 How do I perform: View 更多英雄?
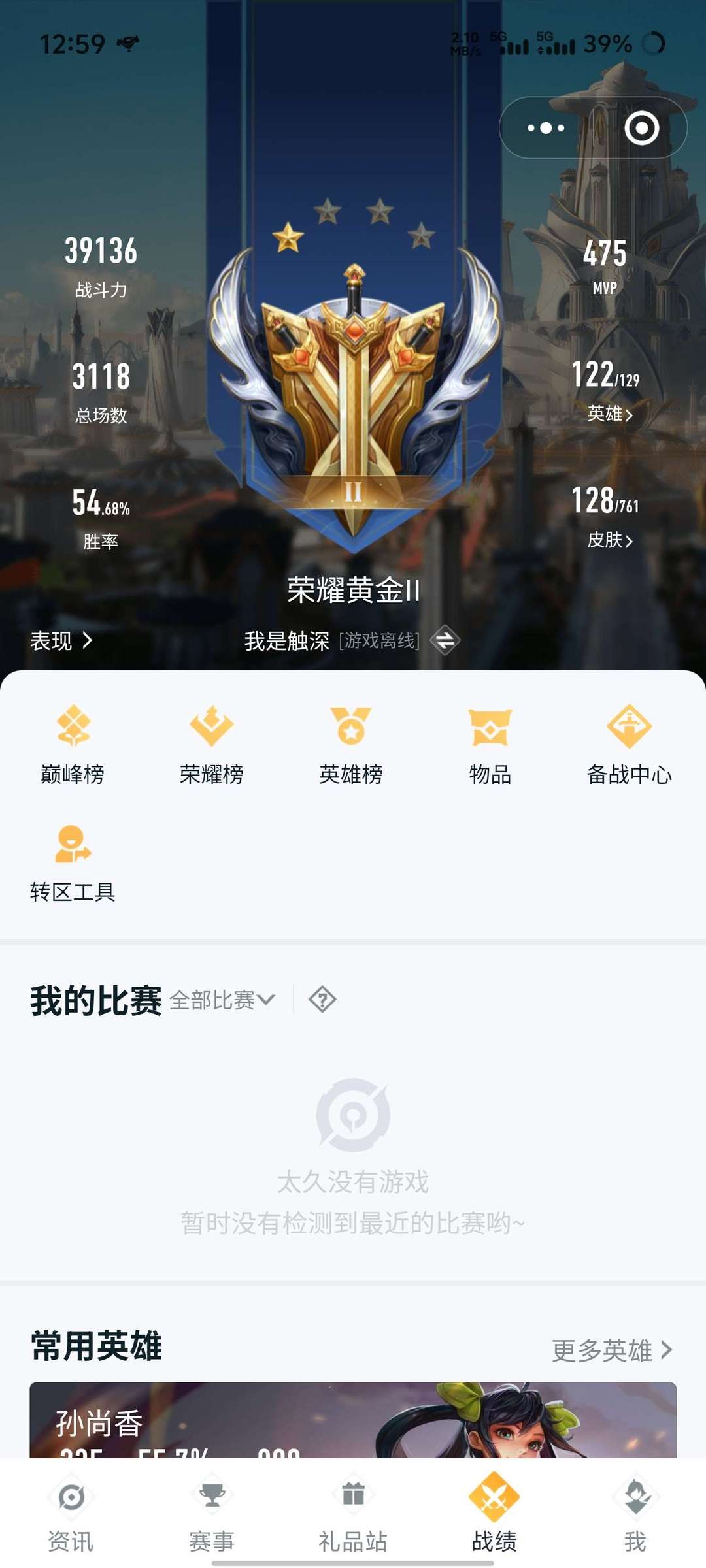pos(611,1350)
